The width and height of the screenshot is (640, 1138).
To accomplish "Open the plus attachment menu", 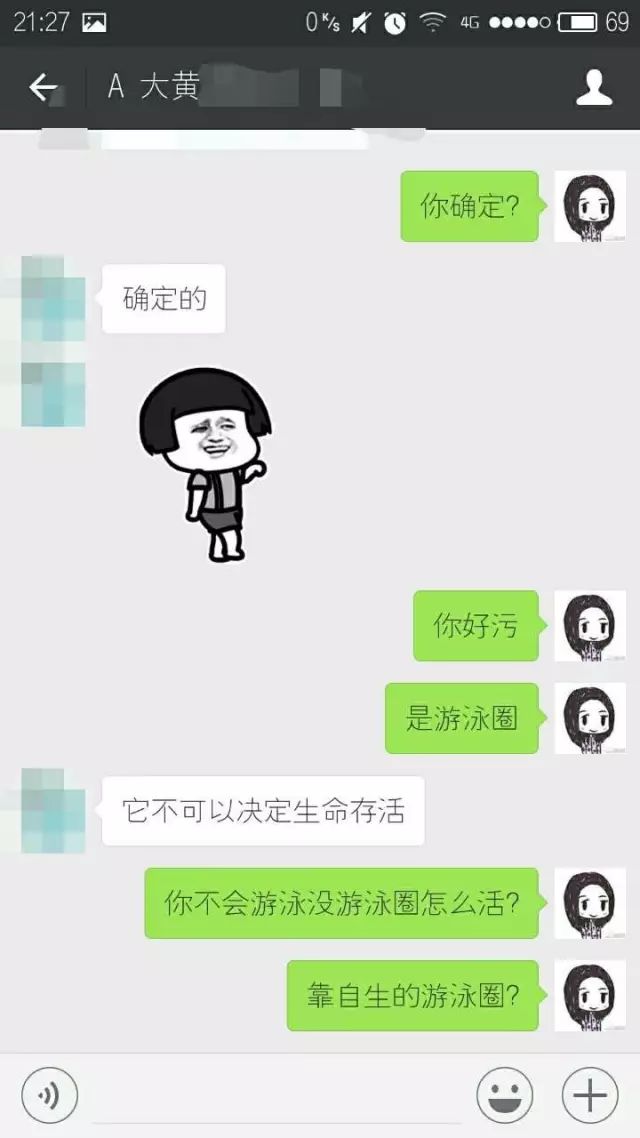I will tap(590, 1096).
